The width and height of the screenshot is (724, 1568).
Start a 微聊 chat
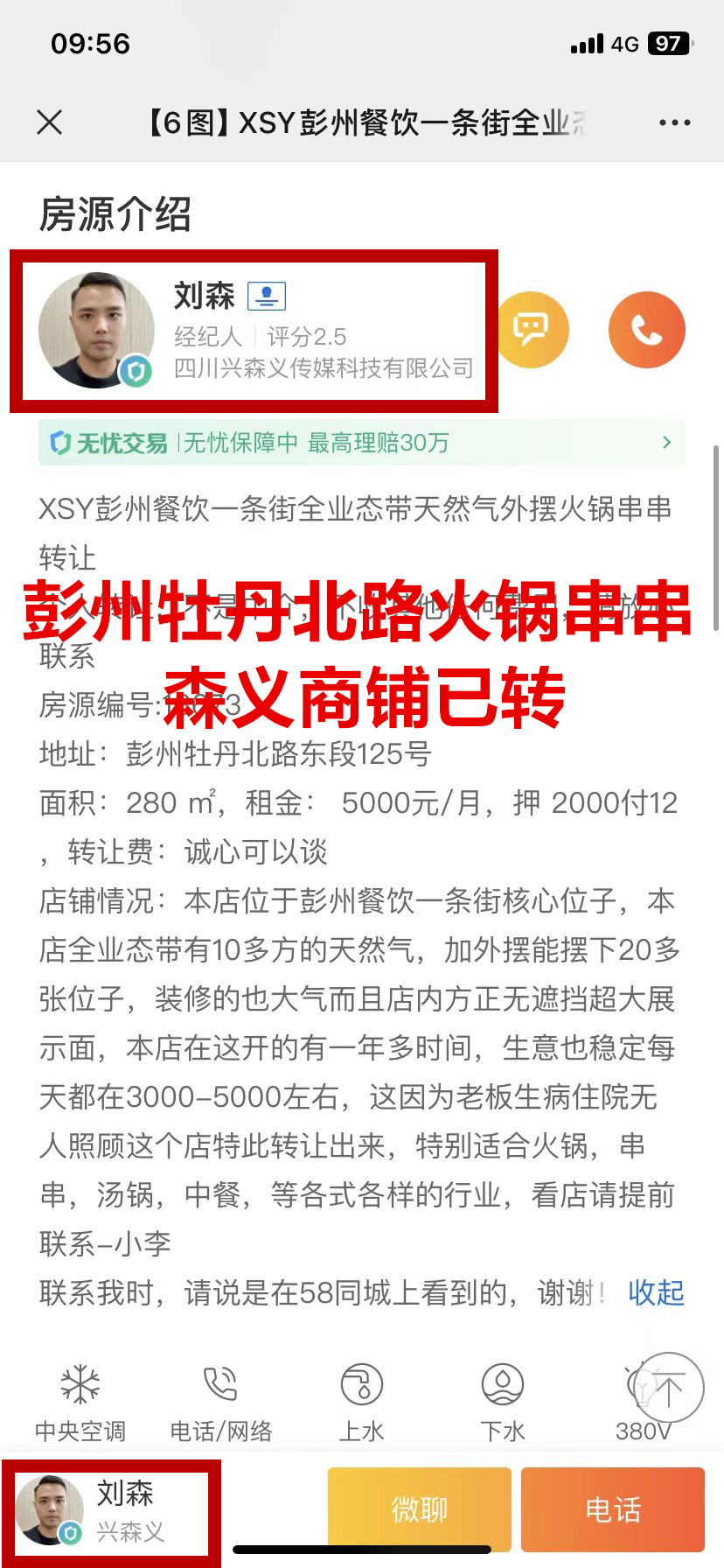419,1509
